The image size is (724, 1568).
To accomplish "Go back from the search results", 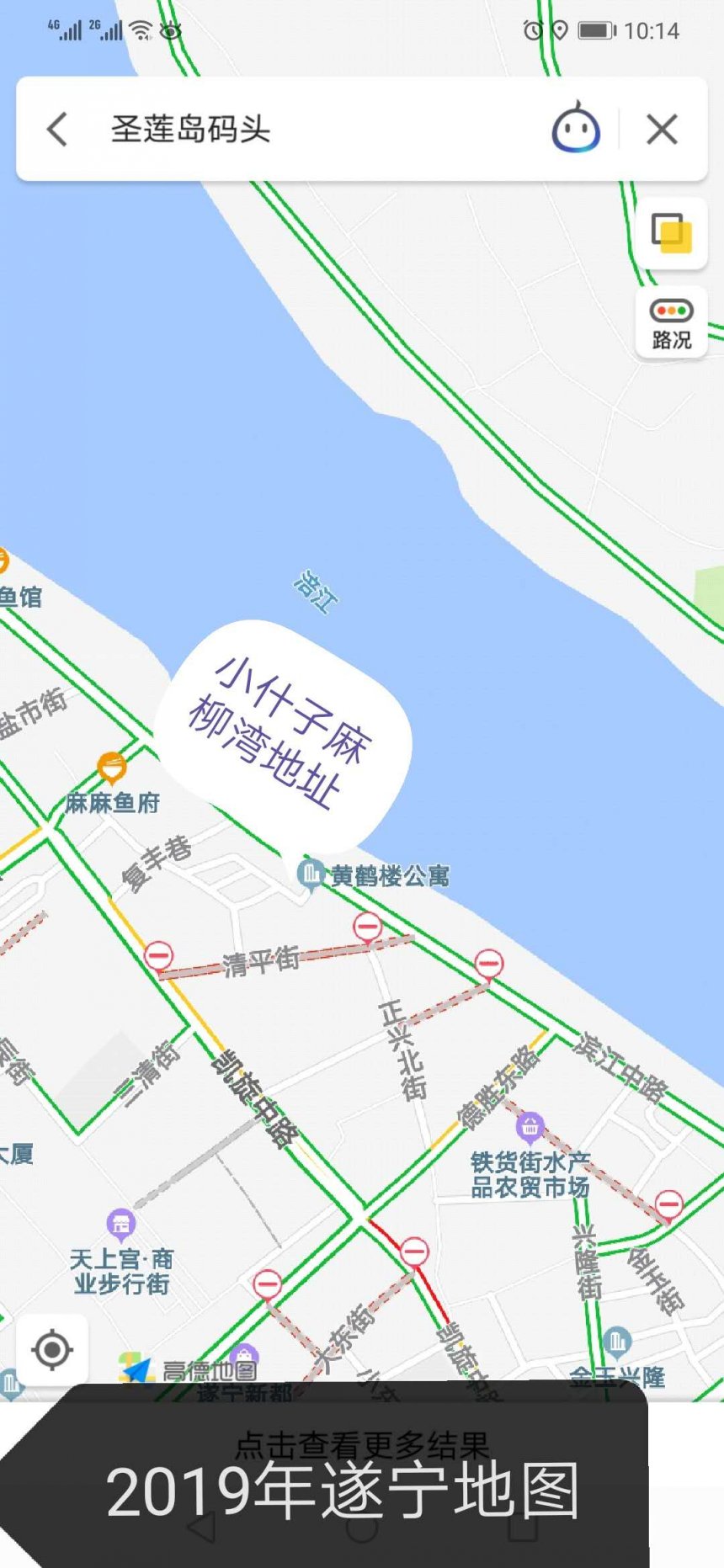I will pyautogui.click(x=57, y=130).
